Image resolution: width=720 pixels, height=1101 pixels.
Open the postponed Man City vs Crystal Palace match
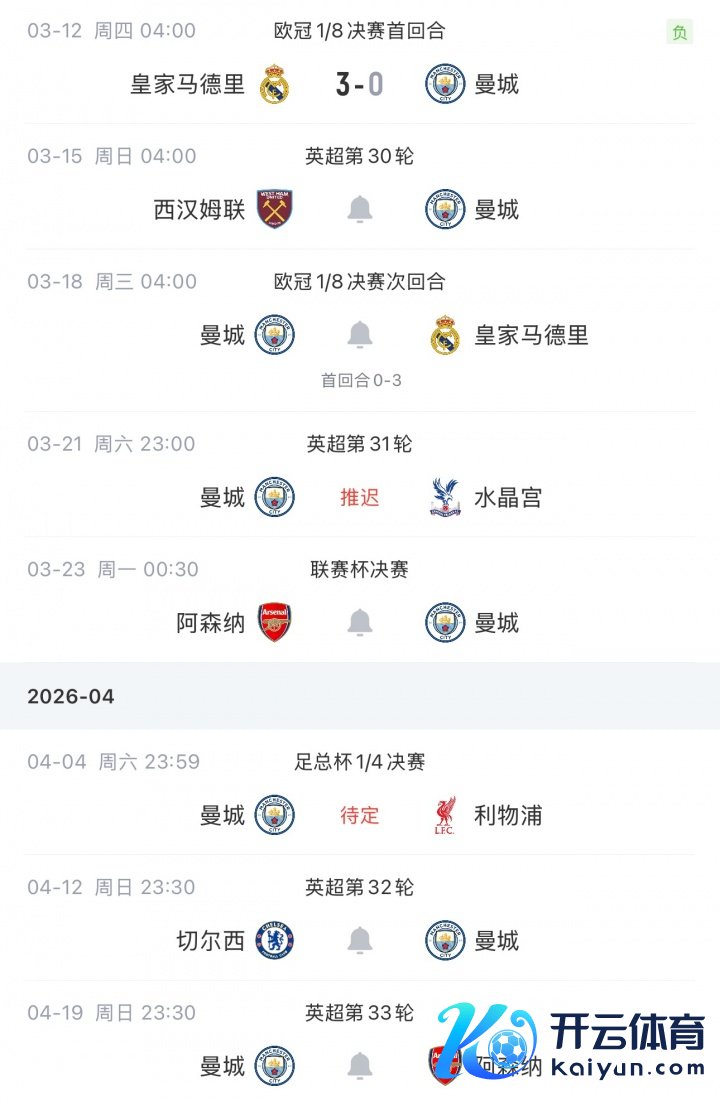coord(359,498)
